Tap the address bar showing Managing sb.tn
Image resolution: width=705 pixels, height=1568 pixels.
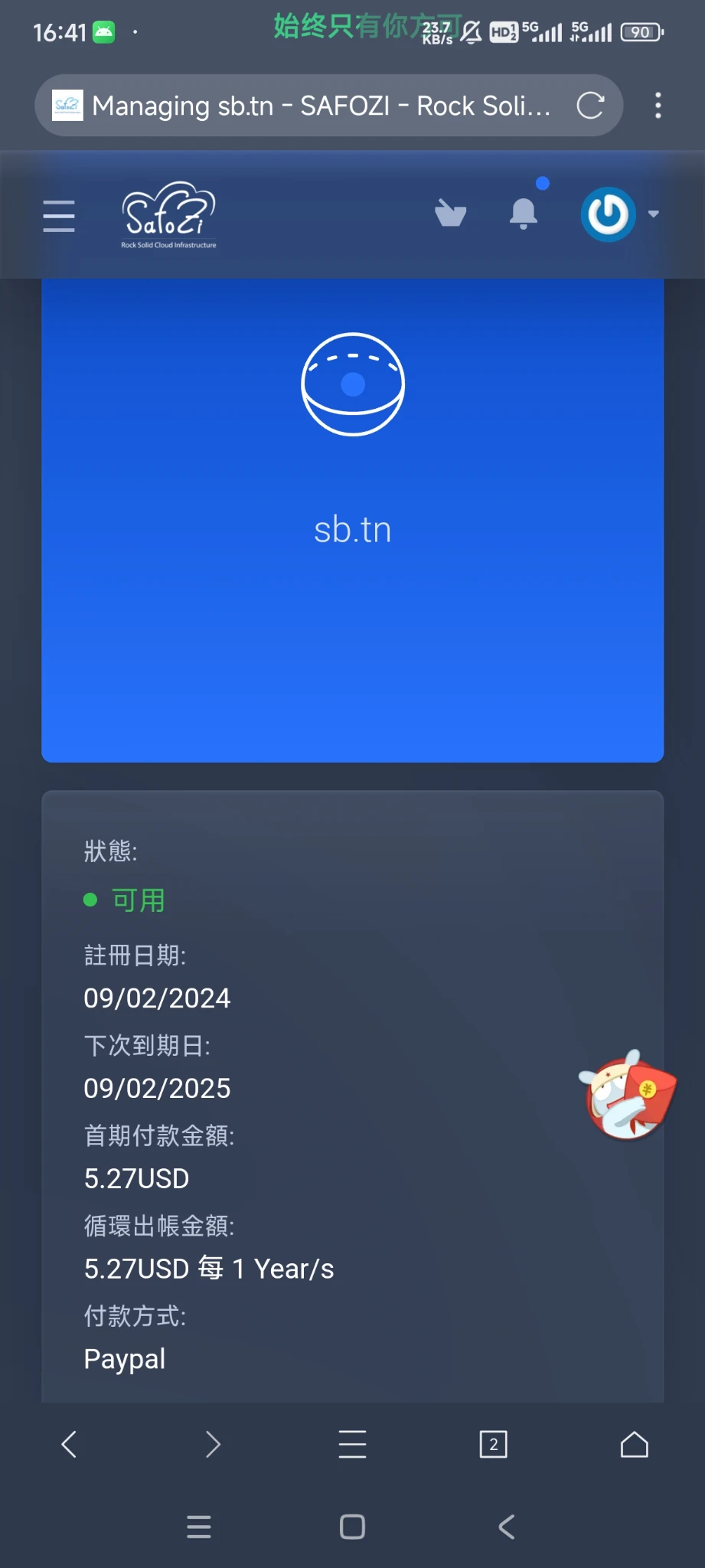pos(320,106)
